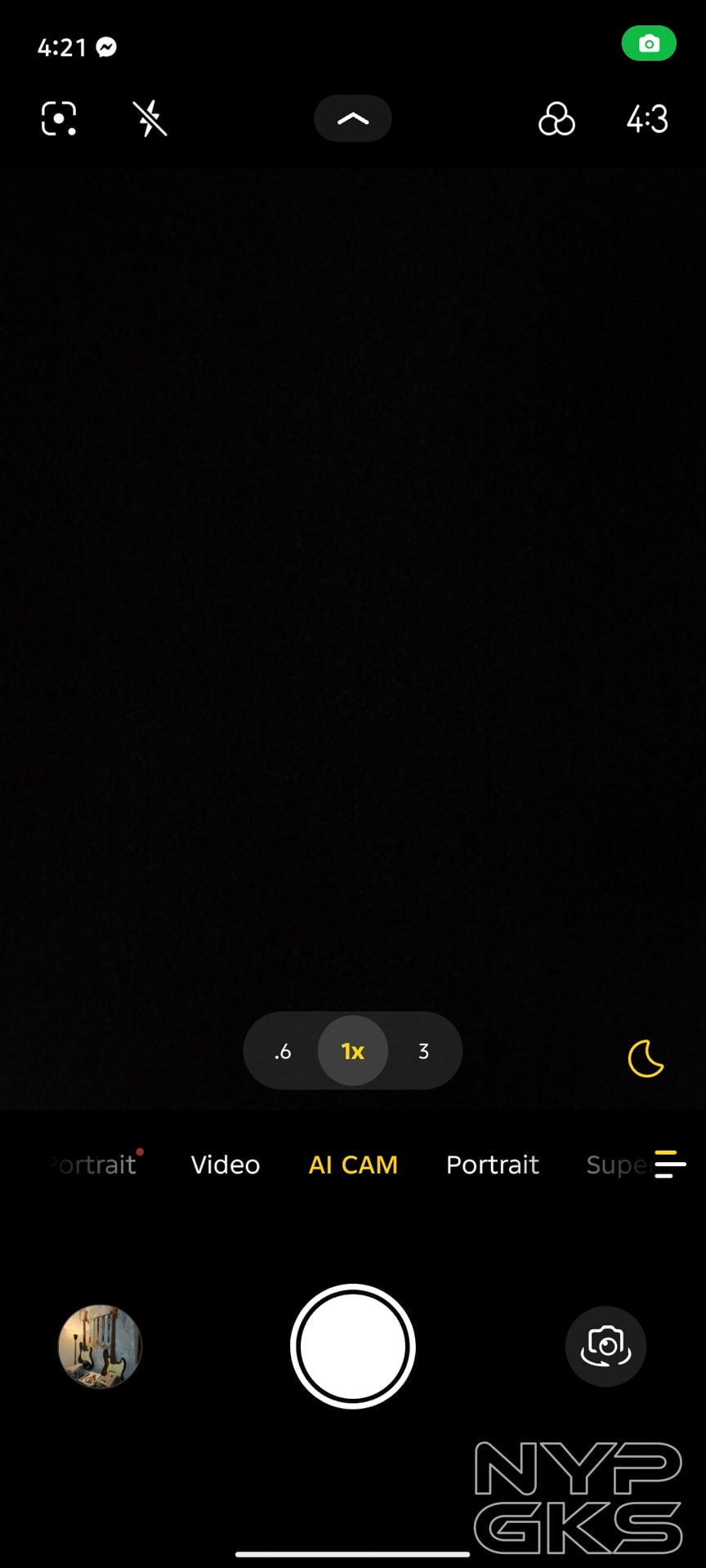The image size is (706, 1568).
Task: Switch to Video mode
Action: point(226,1165)
